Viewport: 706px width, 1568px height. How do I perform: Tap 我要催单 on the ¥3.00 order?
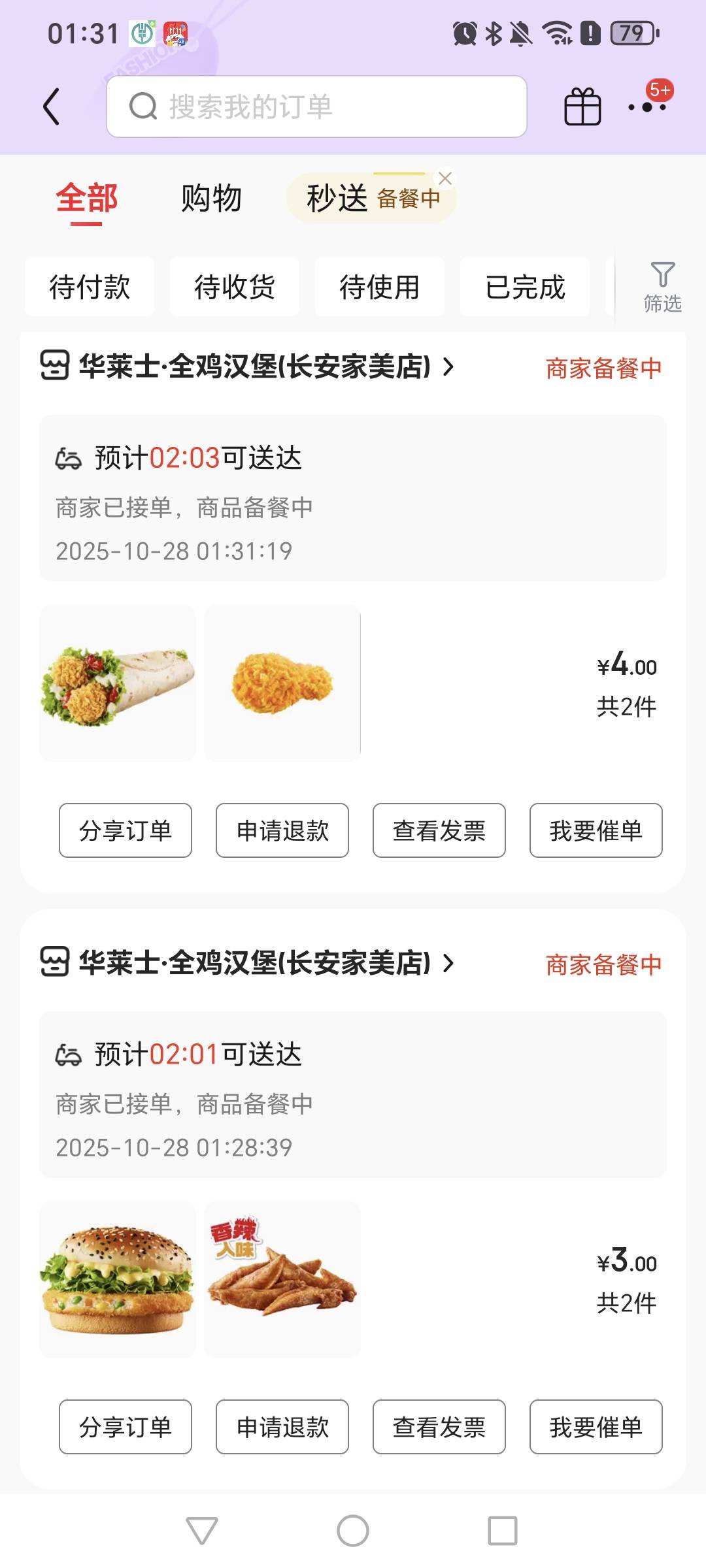tap(596, 1427)
